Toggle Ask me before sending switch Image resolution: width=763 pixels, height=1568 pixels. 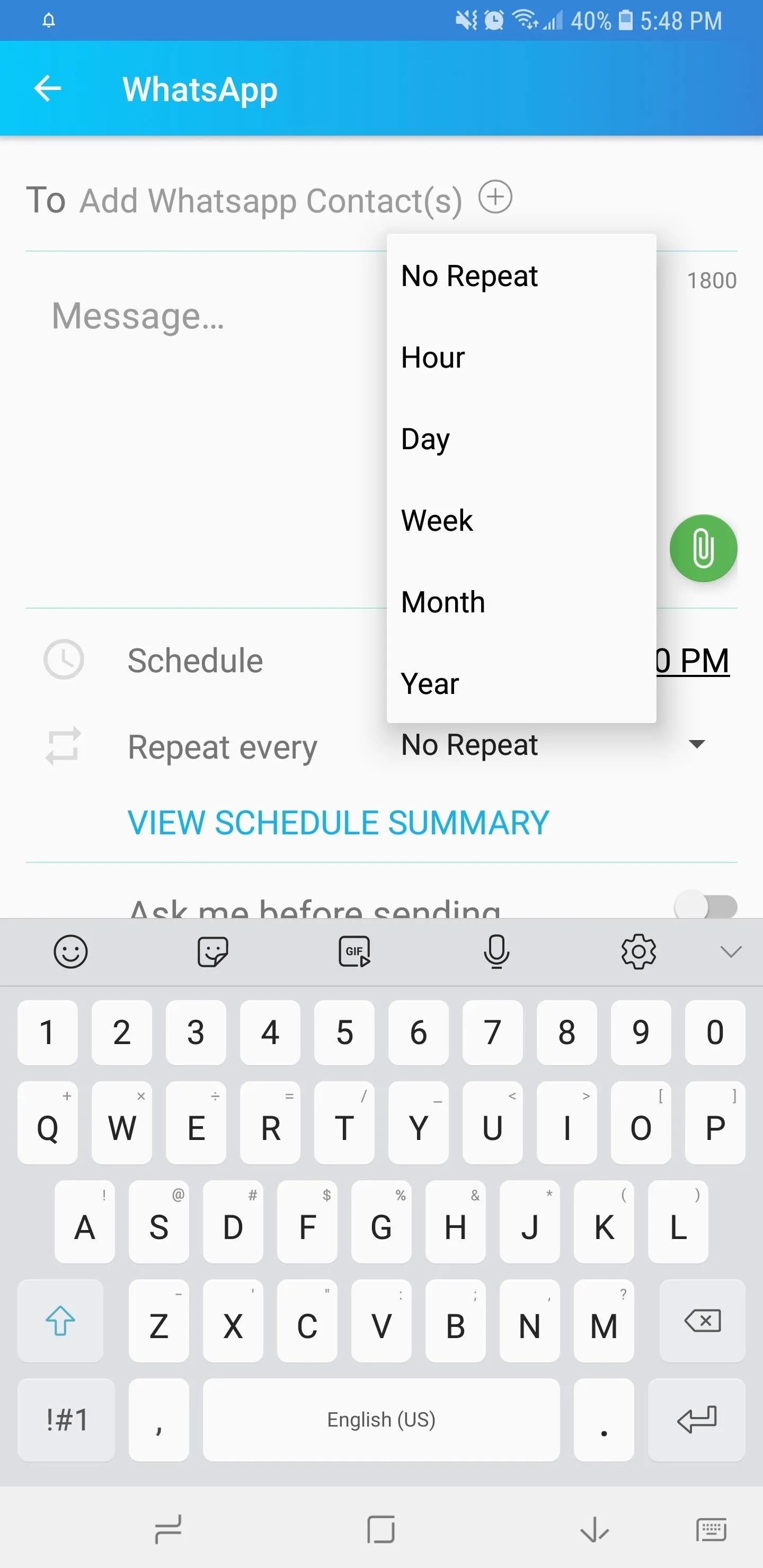[705, 906]
